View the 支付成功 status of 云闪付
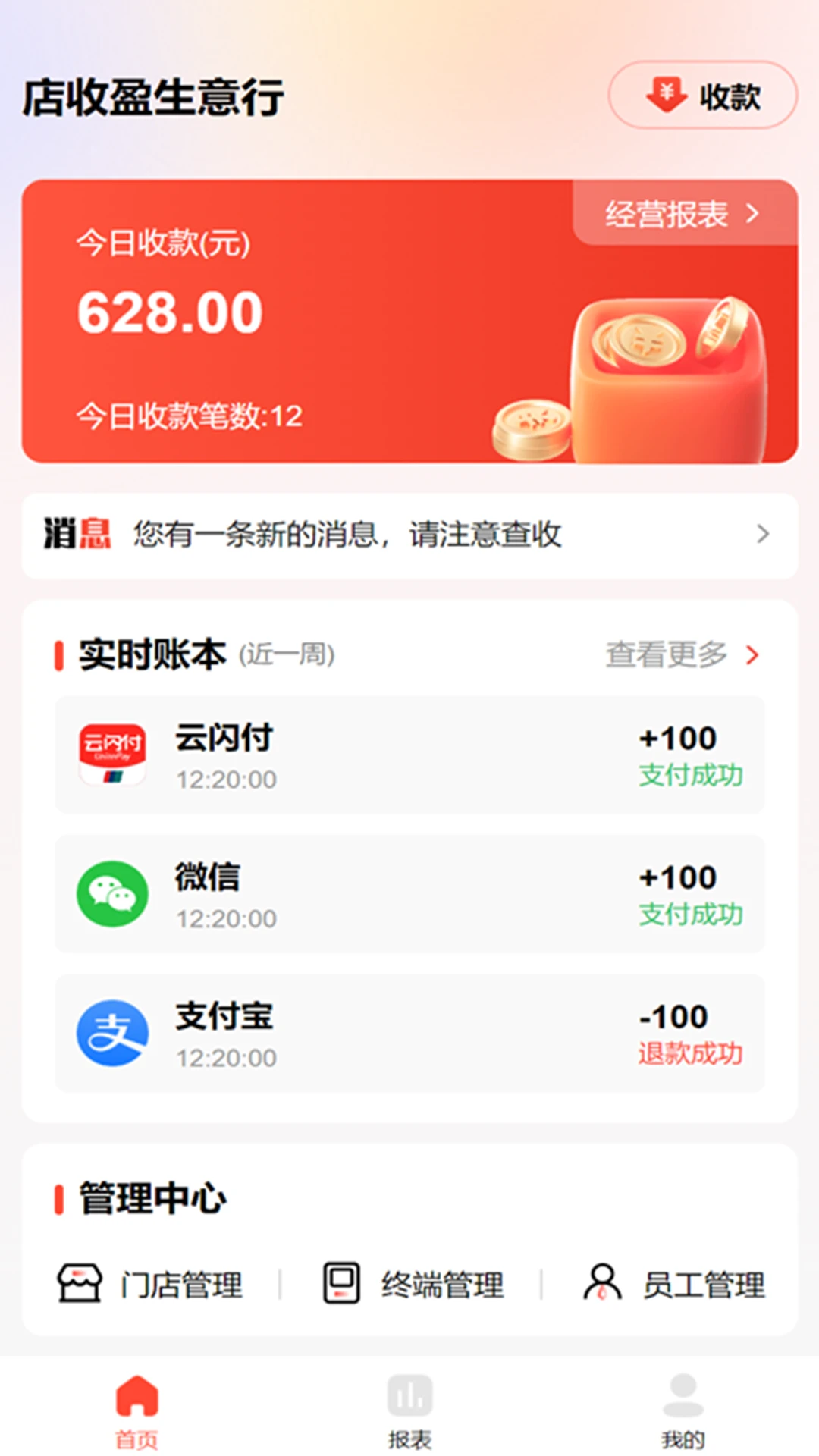The width and height of the screenshot is (819, 1456). tap(692, 775)
